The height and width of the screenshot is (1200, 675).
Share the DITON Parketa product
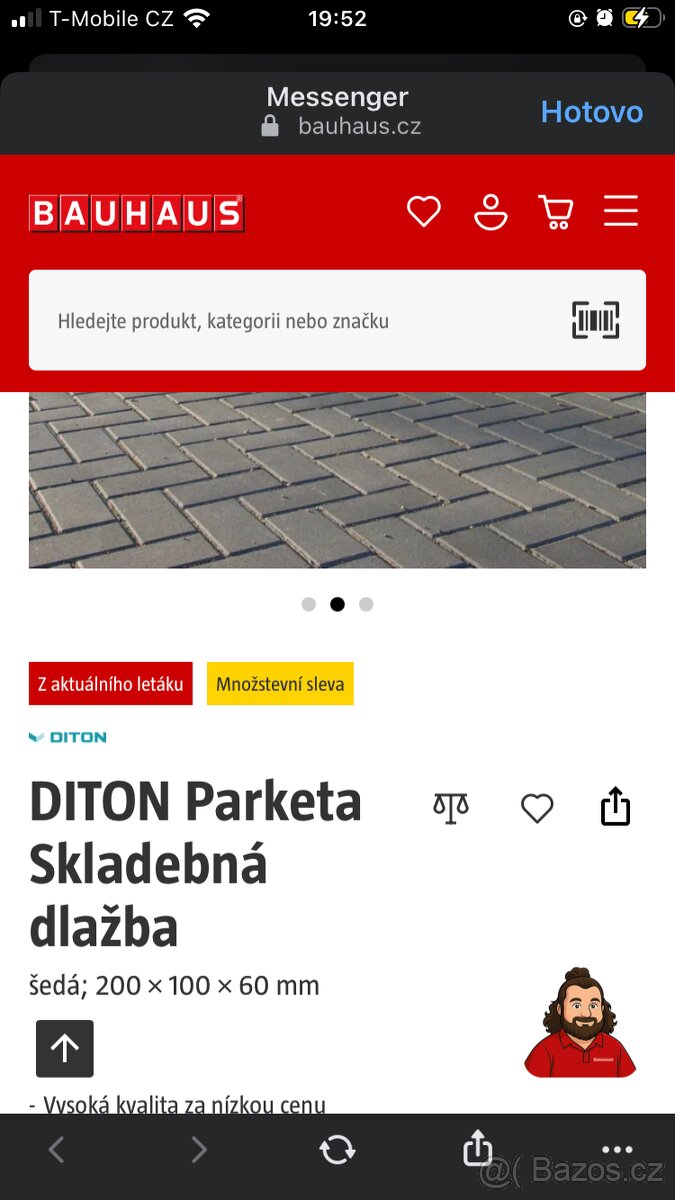pyautogui.click(x=615, y=806)
